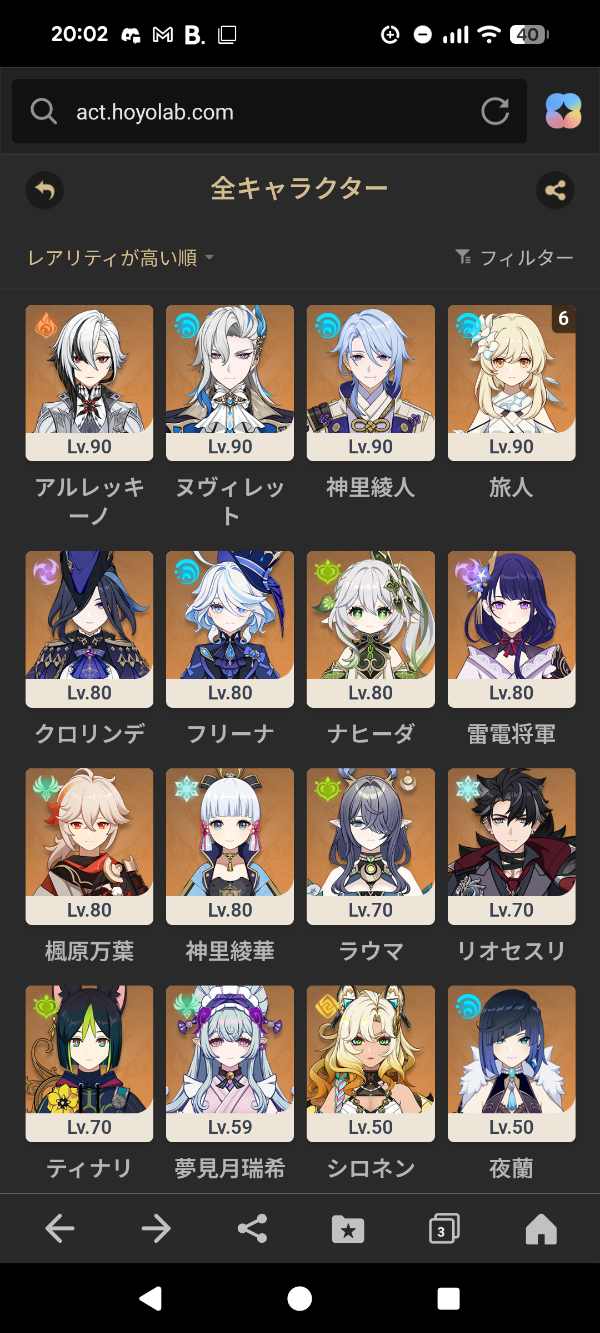Go to the browser home page

(x=541, y=1229)
